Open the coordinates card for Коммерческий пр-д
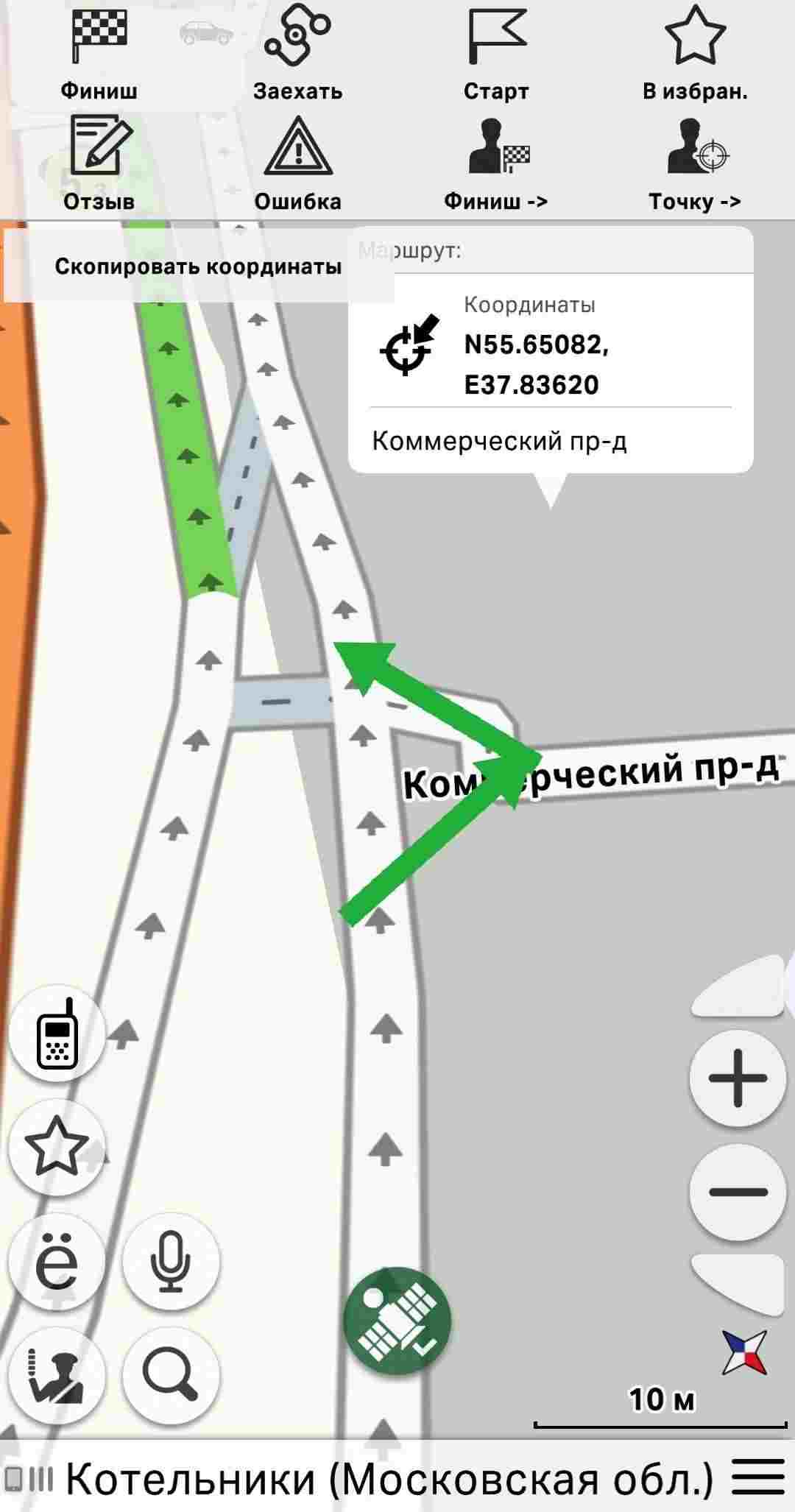 551,375
